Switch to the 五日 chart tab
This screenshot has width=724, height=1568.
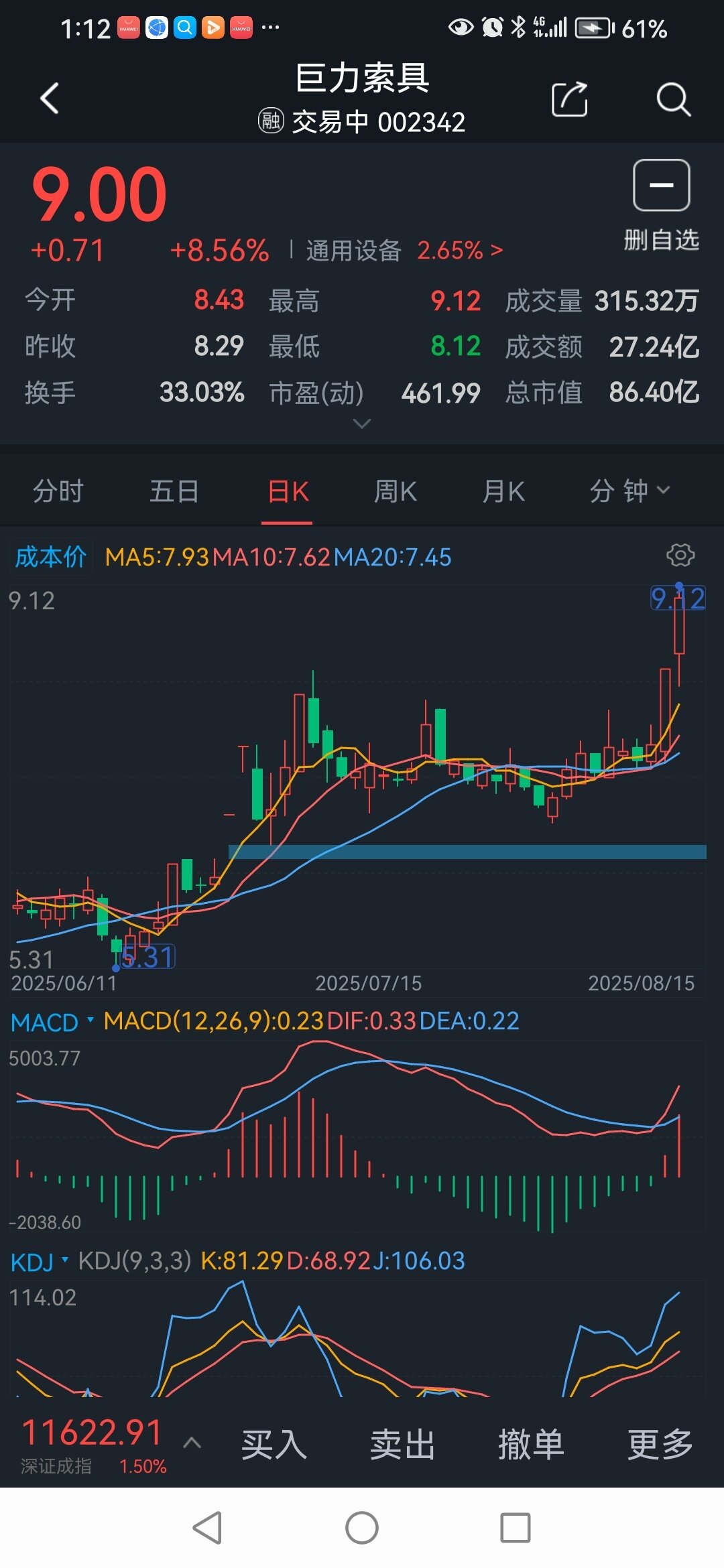174,491
